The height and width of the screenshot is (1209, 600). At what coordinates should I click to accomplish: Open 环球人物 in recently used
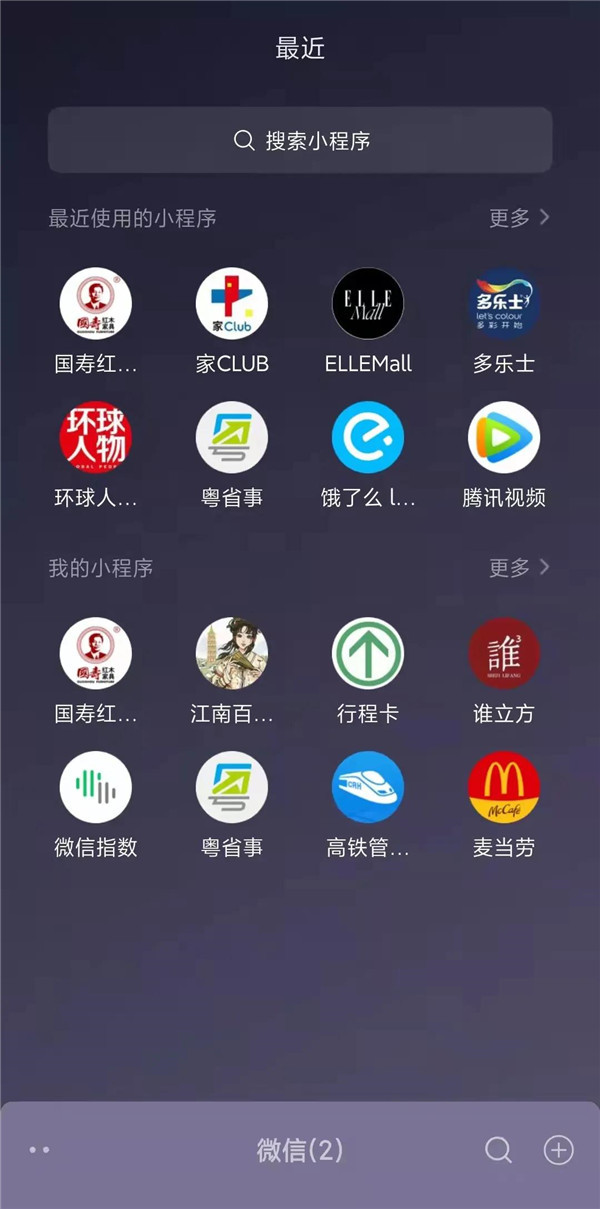pyautogui.click(x=96, y=438)
